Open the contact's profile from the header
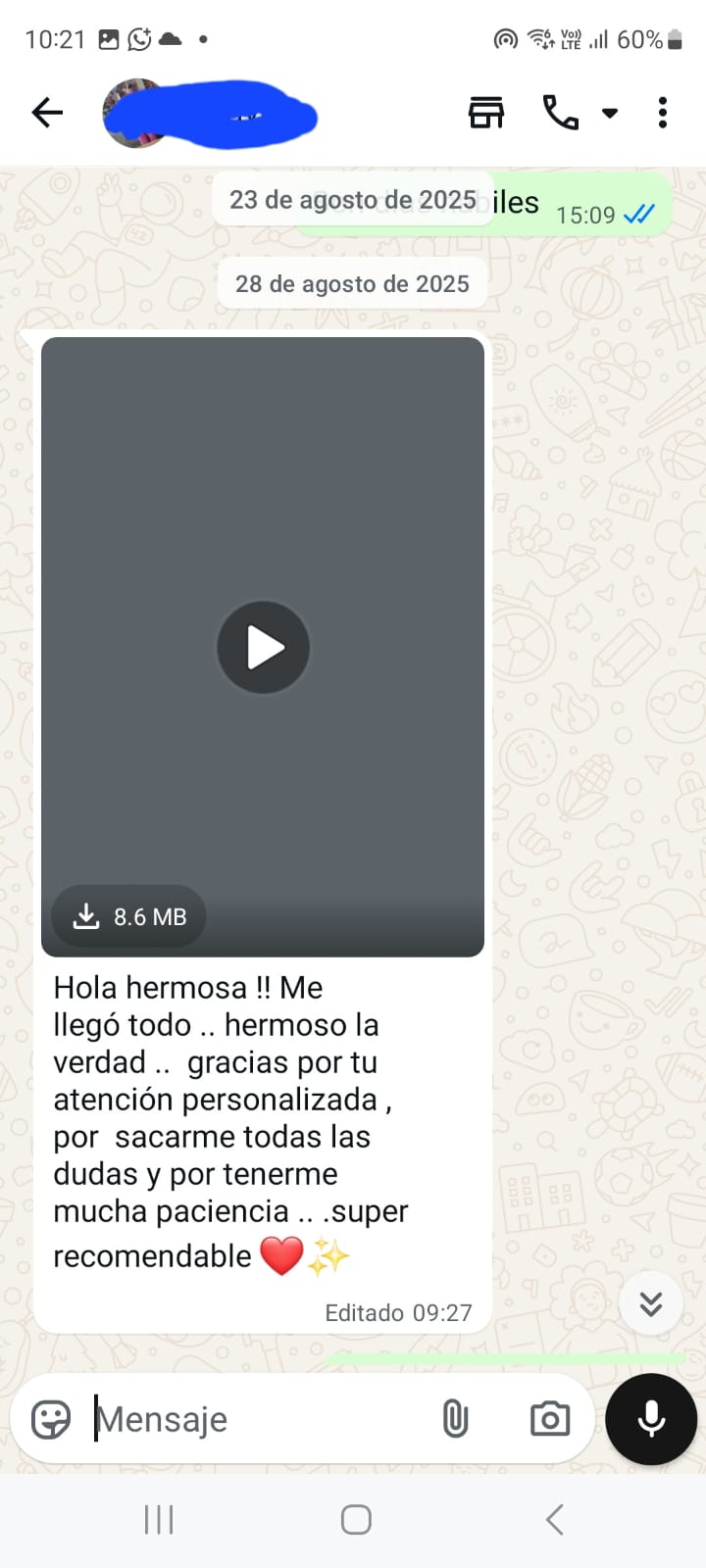706x1568 pixels. coord(211,115)
